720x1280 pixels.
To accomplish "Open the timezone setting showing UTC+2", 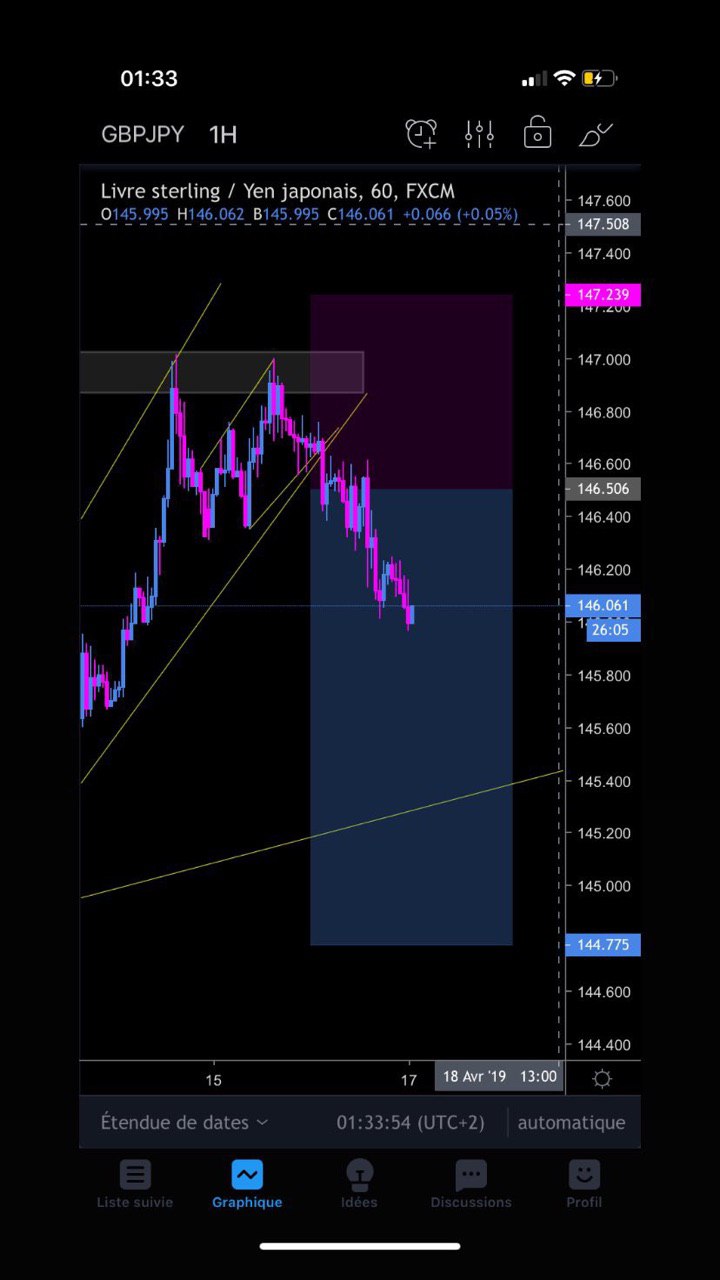I will pyautogui.click(x=410, y=1122).
